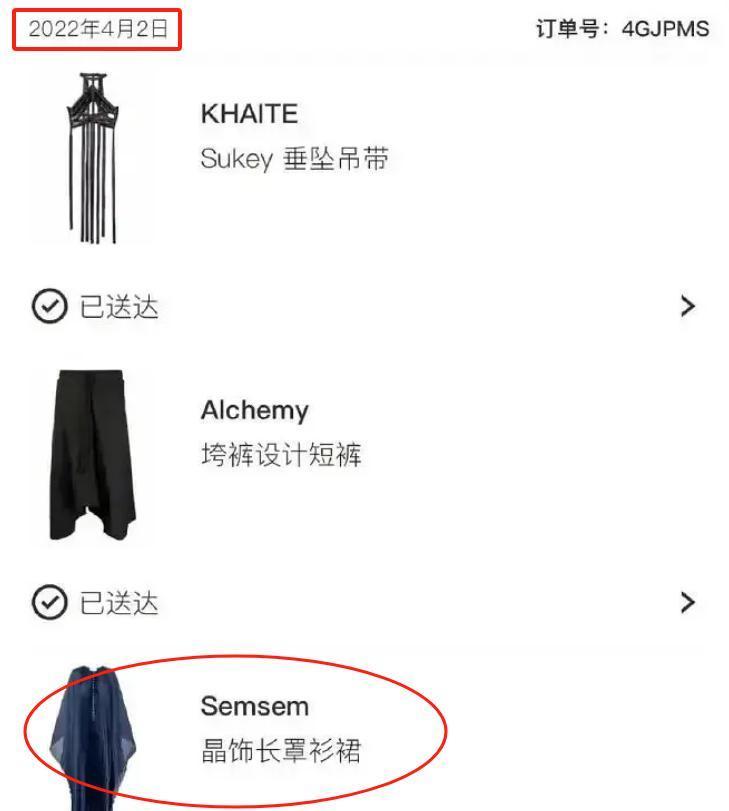Open the Alchemy 垮裤设计短裤 item

point(281,433)
